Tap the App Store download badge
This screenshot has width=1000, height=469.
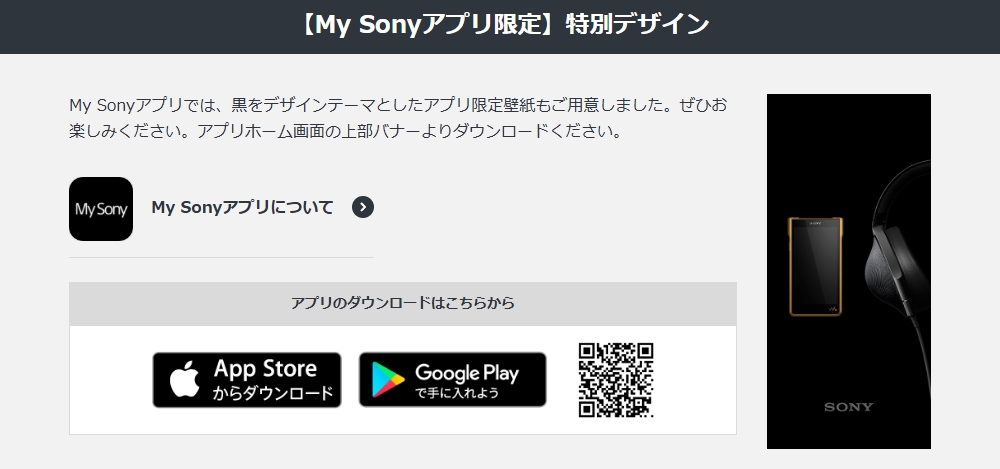247,380
